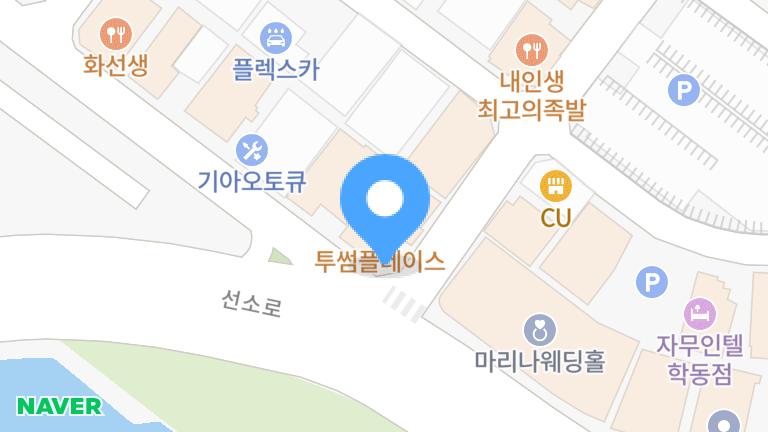Select the 플렉스카 car wash marker
This screenshot has width=768, height=432.
pyautogui.click(x=275, y=39)
